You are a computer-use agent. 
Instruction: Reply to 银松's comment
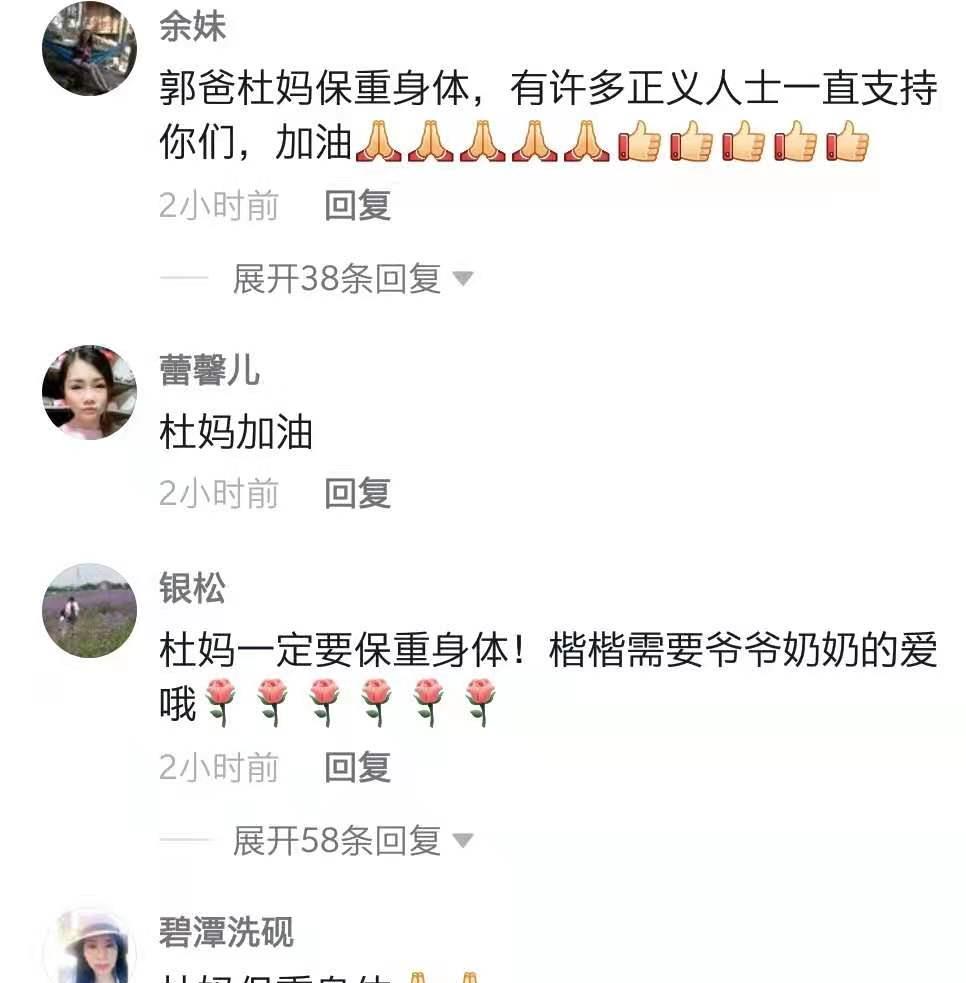point(357,768)
